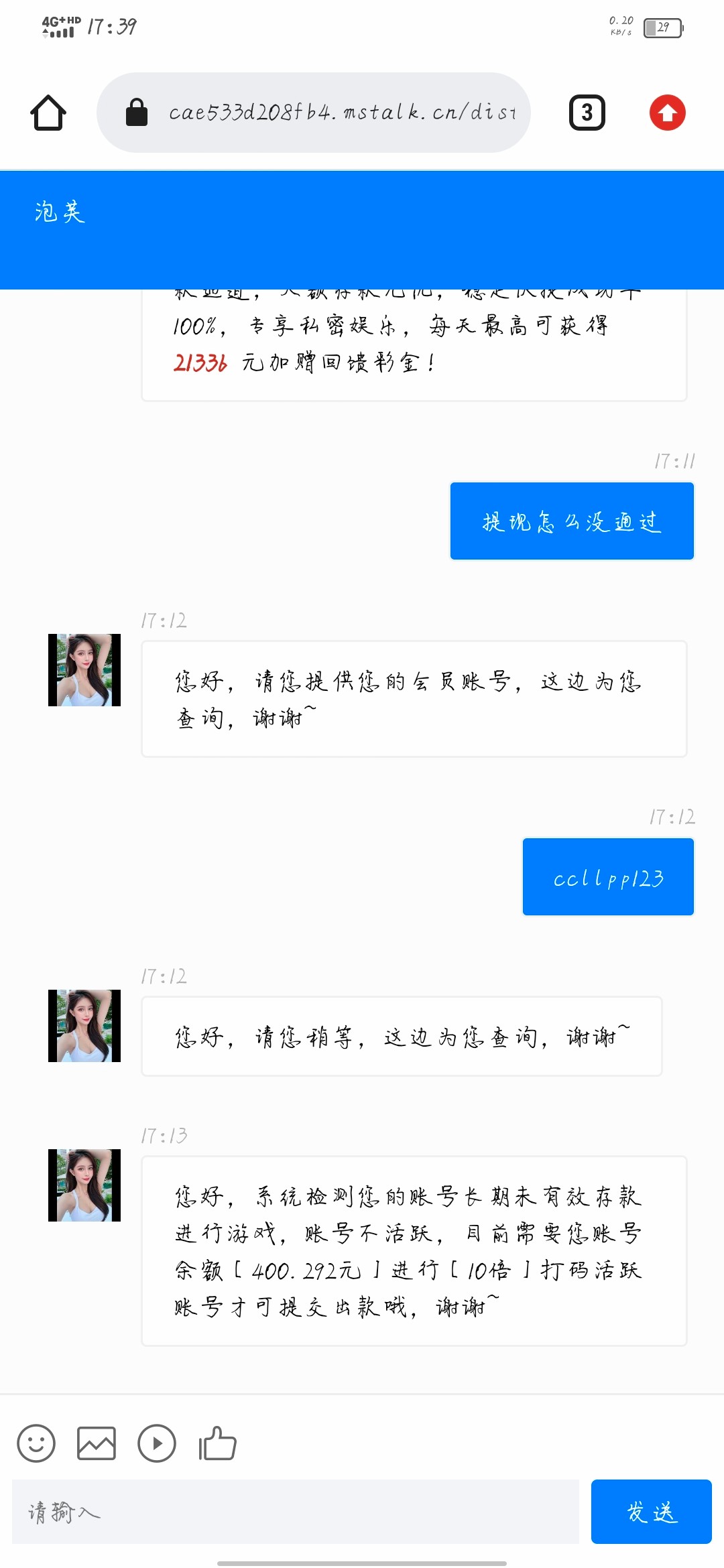This screenshot has height=1568, width=724.
Task: Attach an image to the chat
Action: (x=97, y=1443)
